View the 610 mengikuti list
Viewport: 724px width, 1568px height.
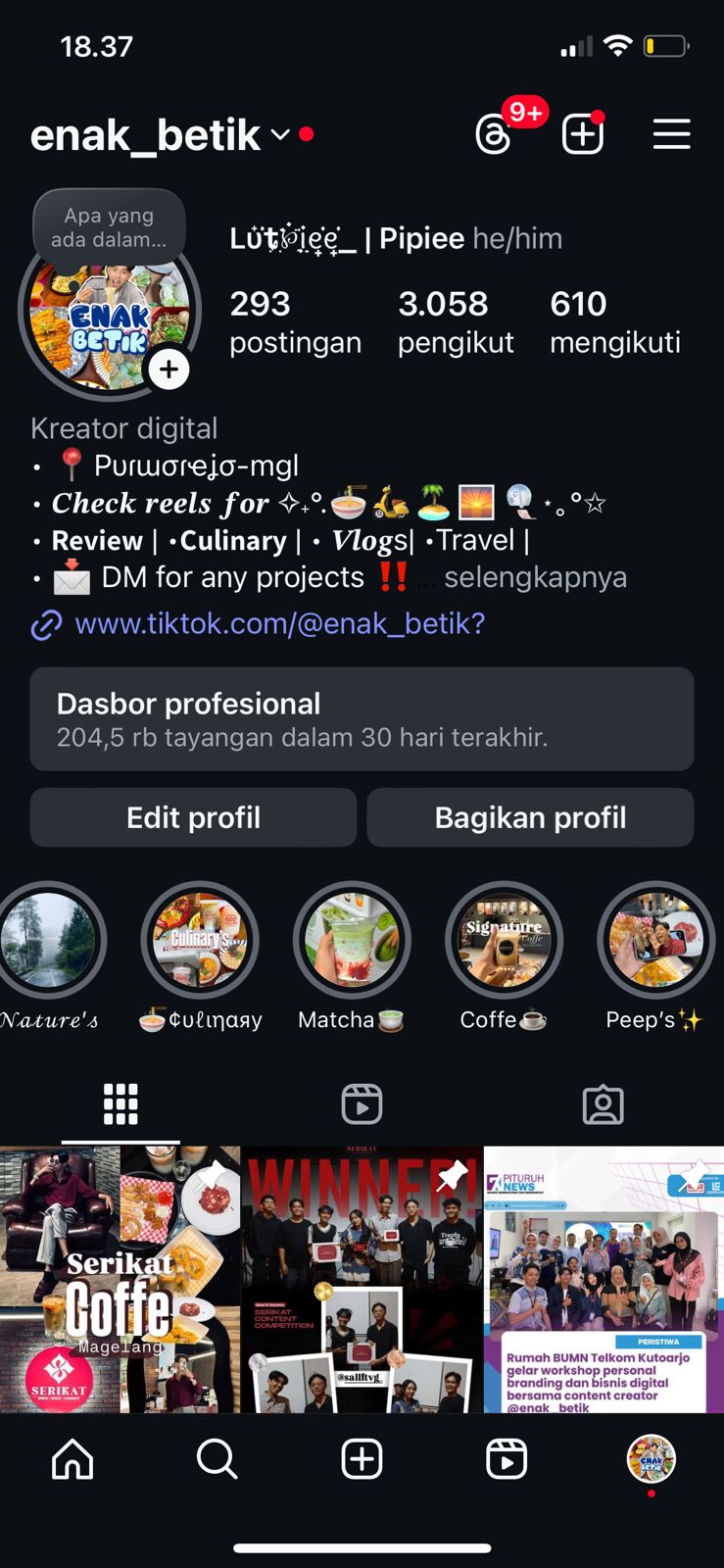pos(614,321)
